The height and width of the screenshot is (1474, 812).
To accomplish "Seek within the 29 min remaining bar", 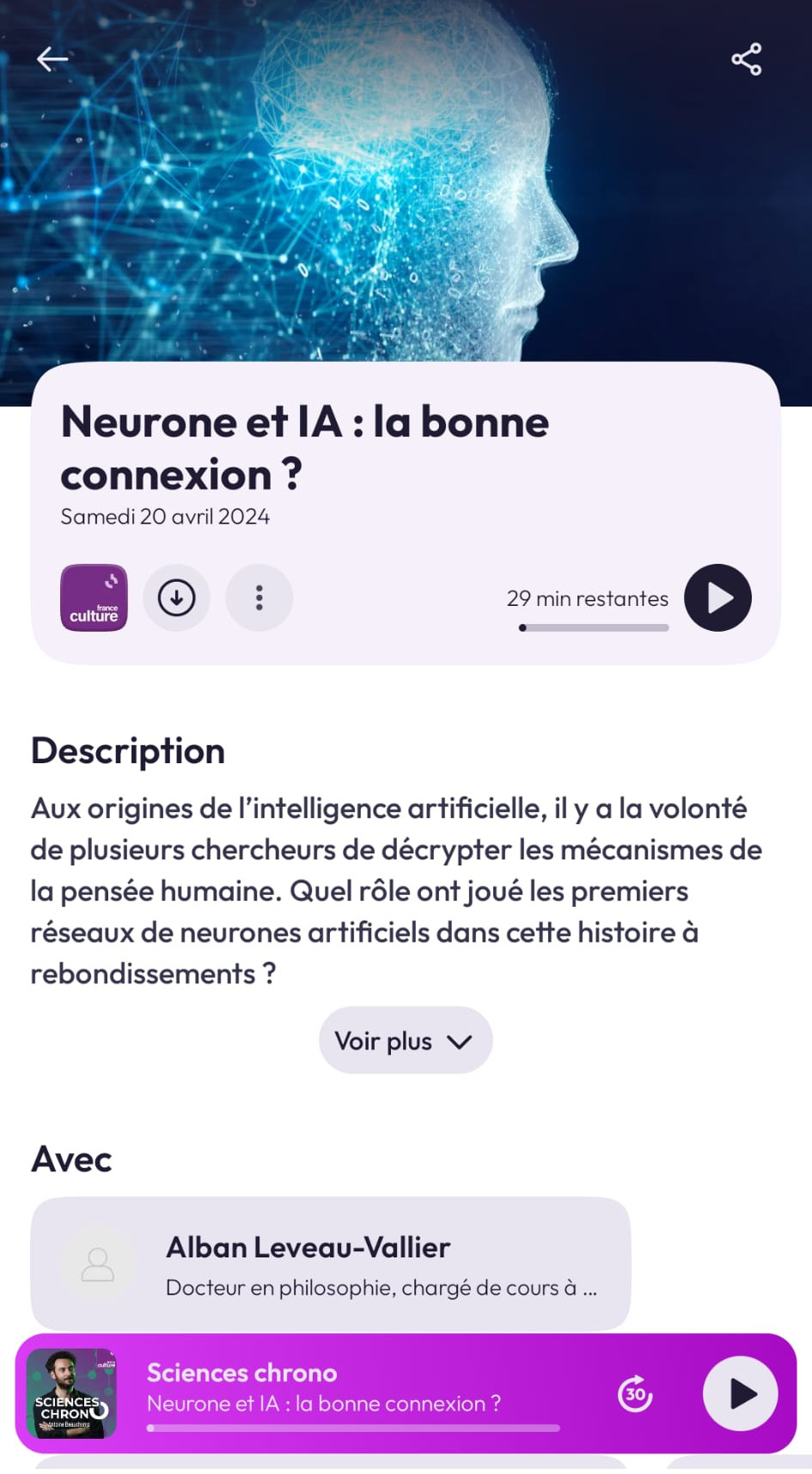I will pos(594,627).
